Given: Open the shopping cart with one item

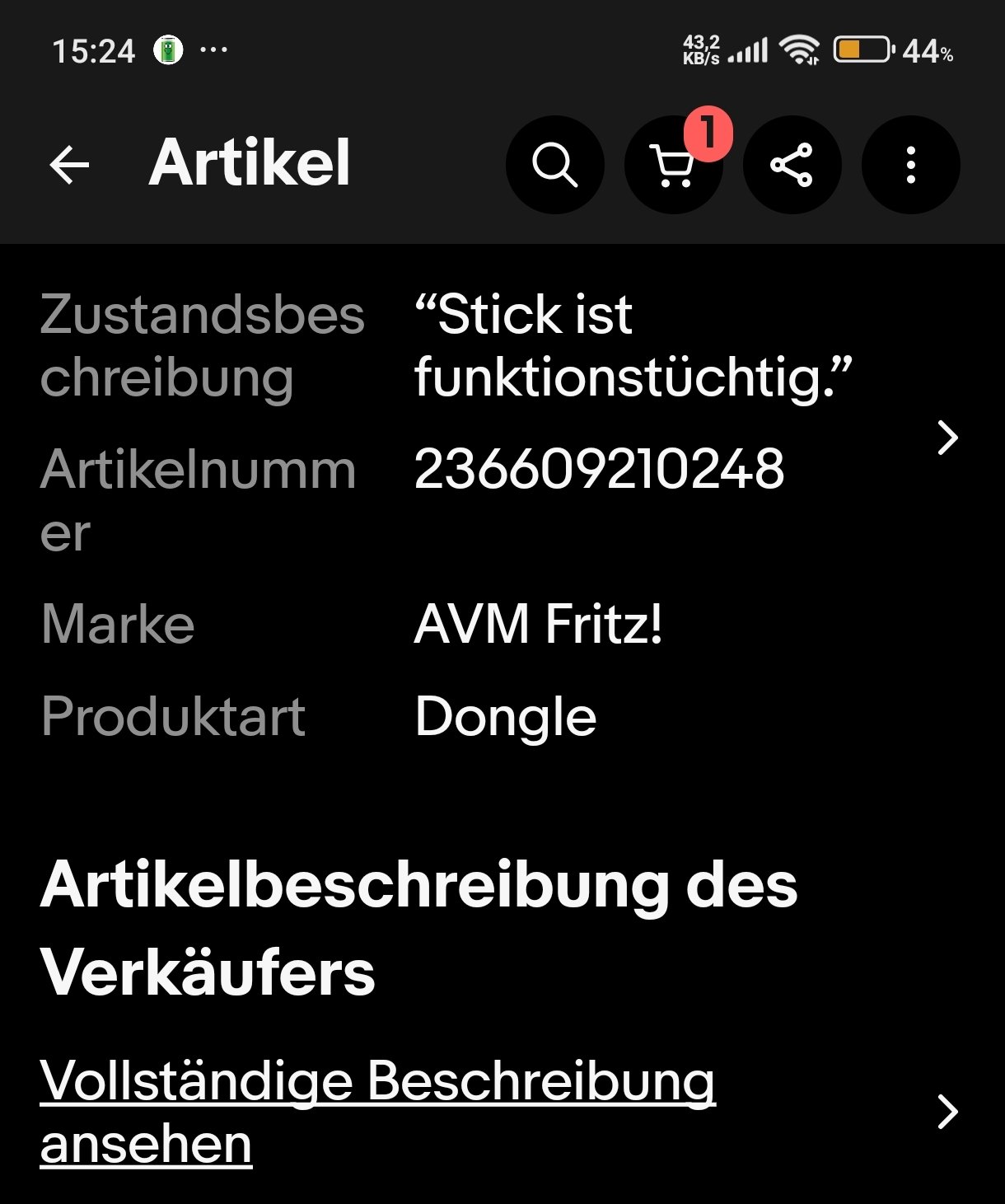Looking at the screenshot, I should 673,166.
